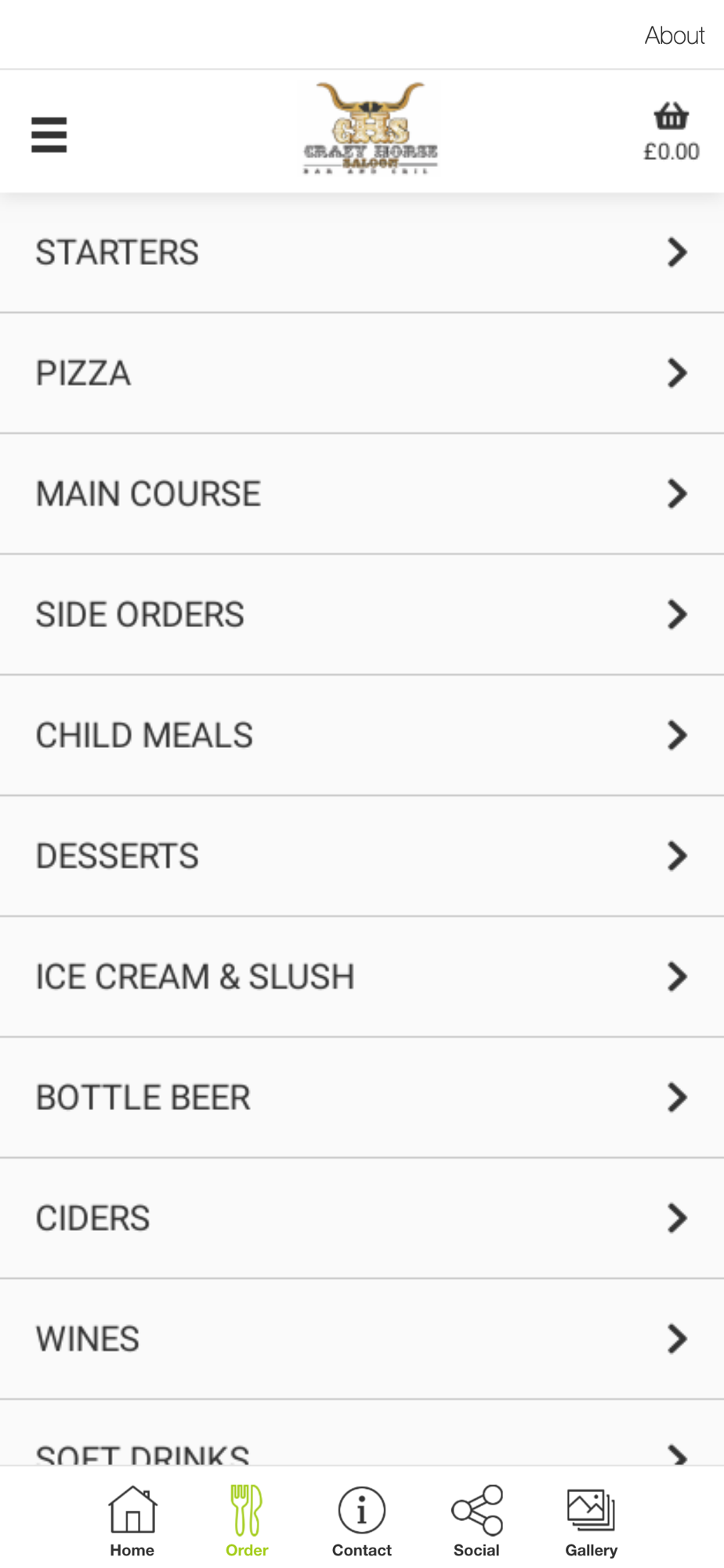724x1568 pixels.
Task: Go to the DESSERTS category
Action: click(362, 856)
